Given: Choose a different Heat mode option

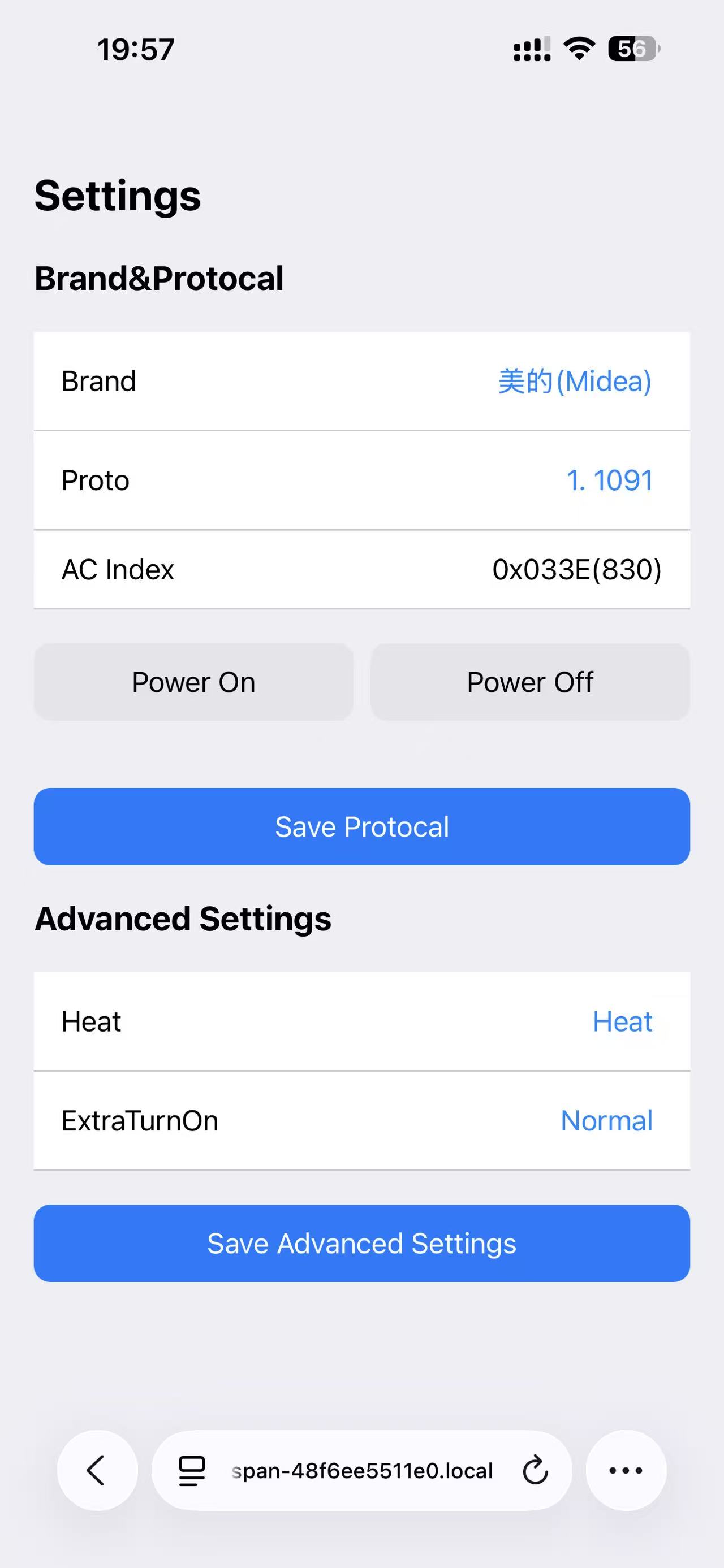Looking at the screenshot, I should [x=622, y=1021].
